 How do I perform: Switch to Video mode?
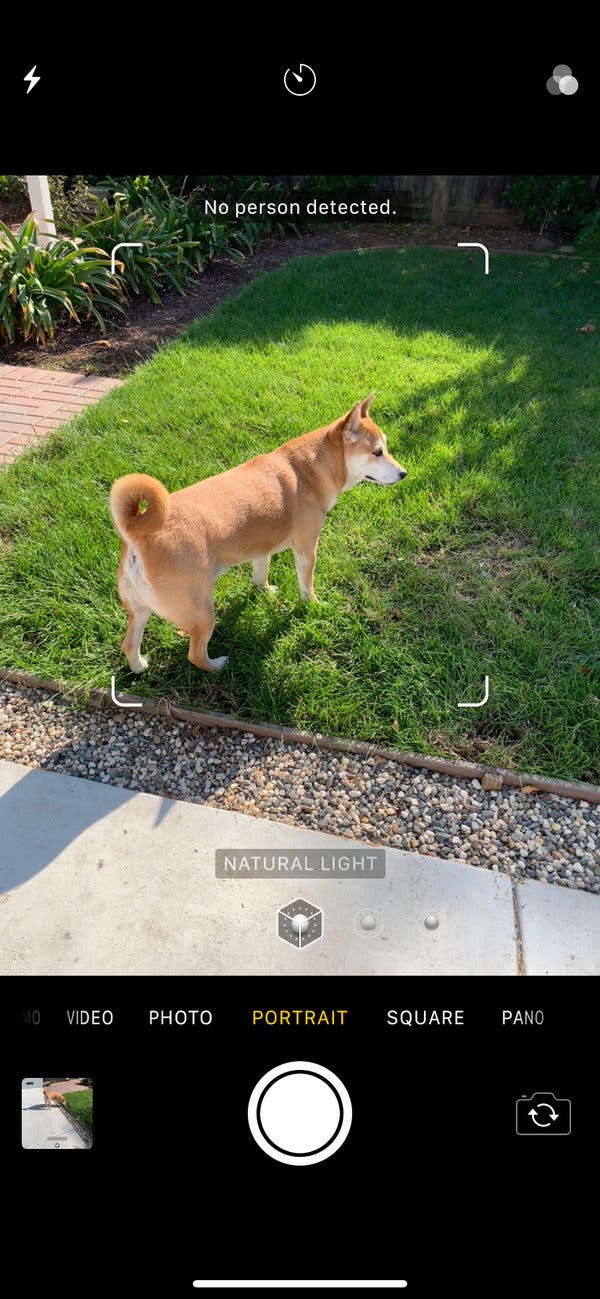click(x=90, y=1018)
